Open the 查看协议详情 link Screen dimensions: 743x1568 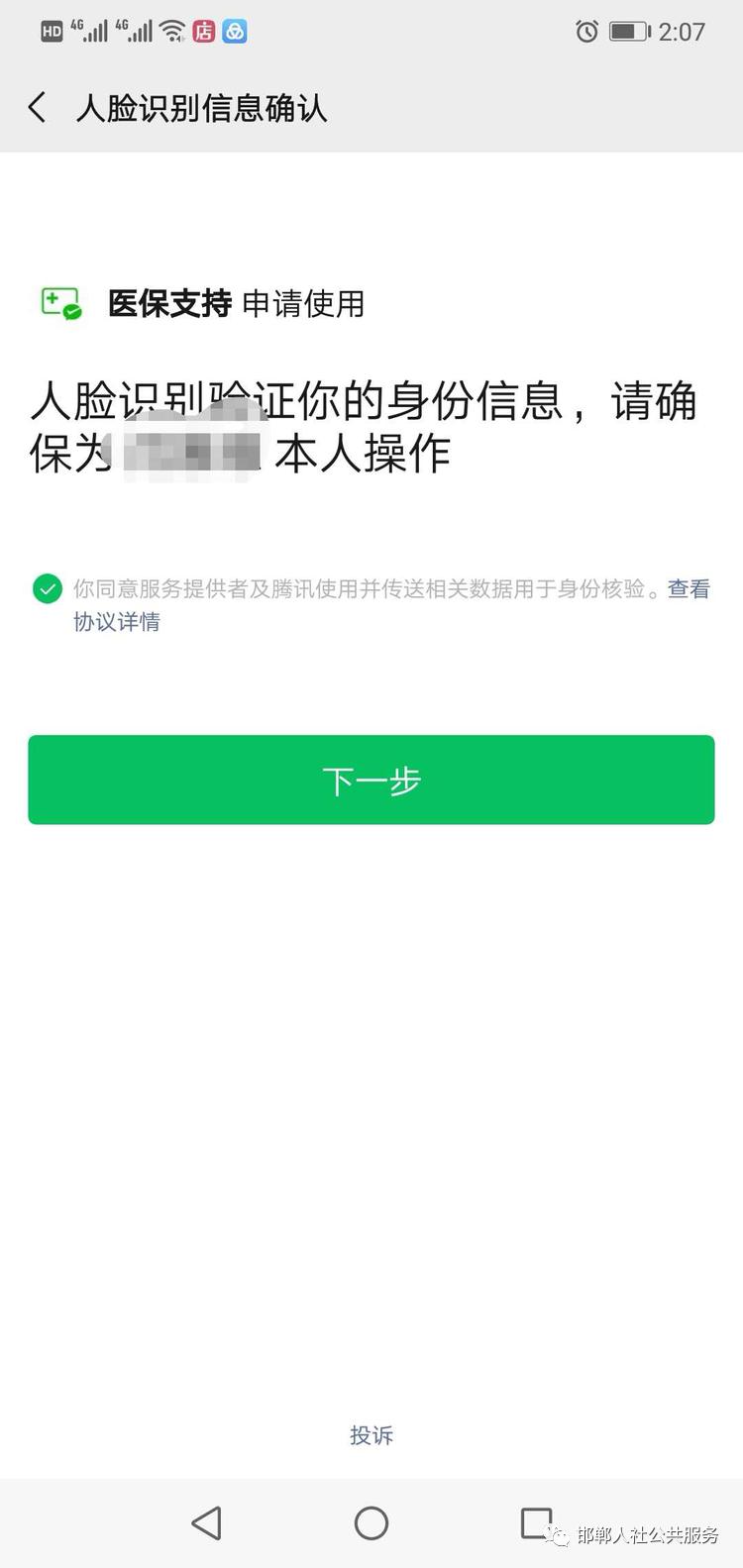(x=116, y=622)
